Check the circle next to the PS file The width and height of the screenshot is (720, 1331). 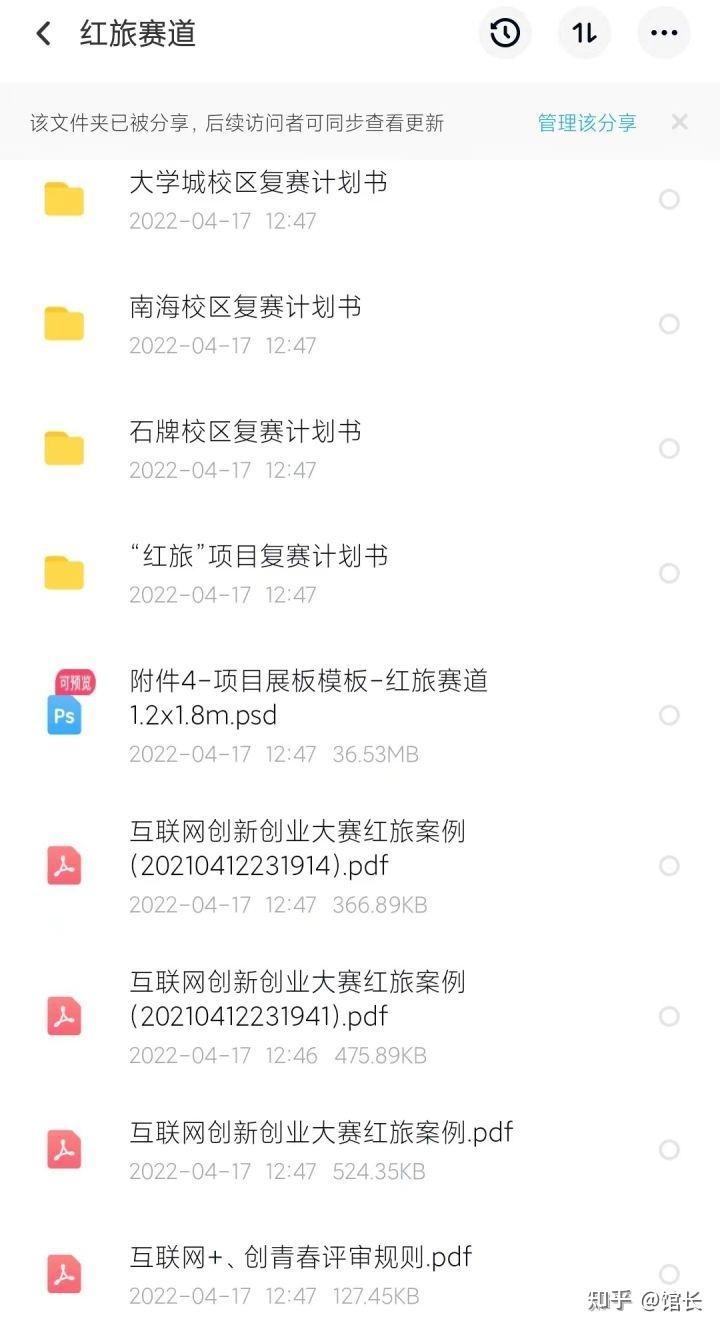pos(669,715)
